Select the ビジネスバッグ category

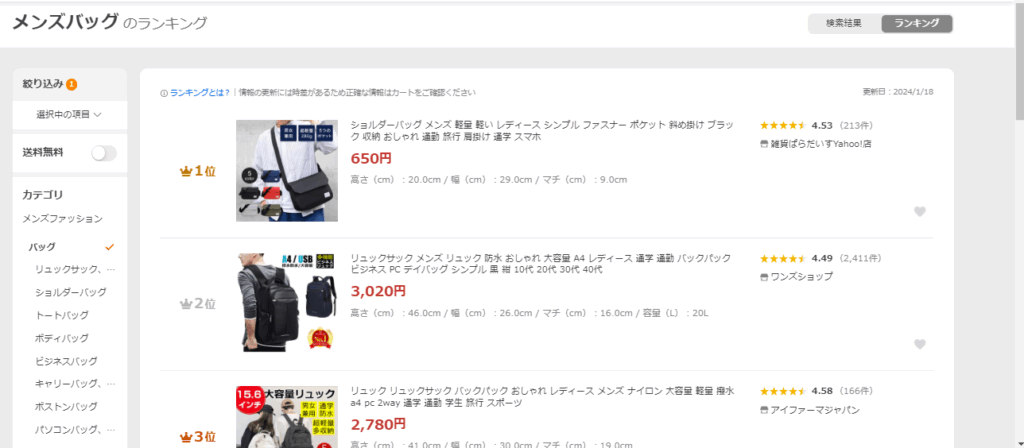coord(66,361)
